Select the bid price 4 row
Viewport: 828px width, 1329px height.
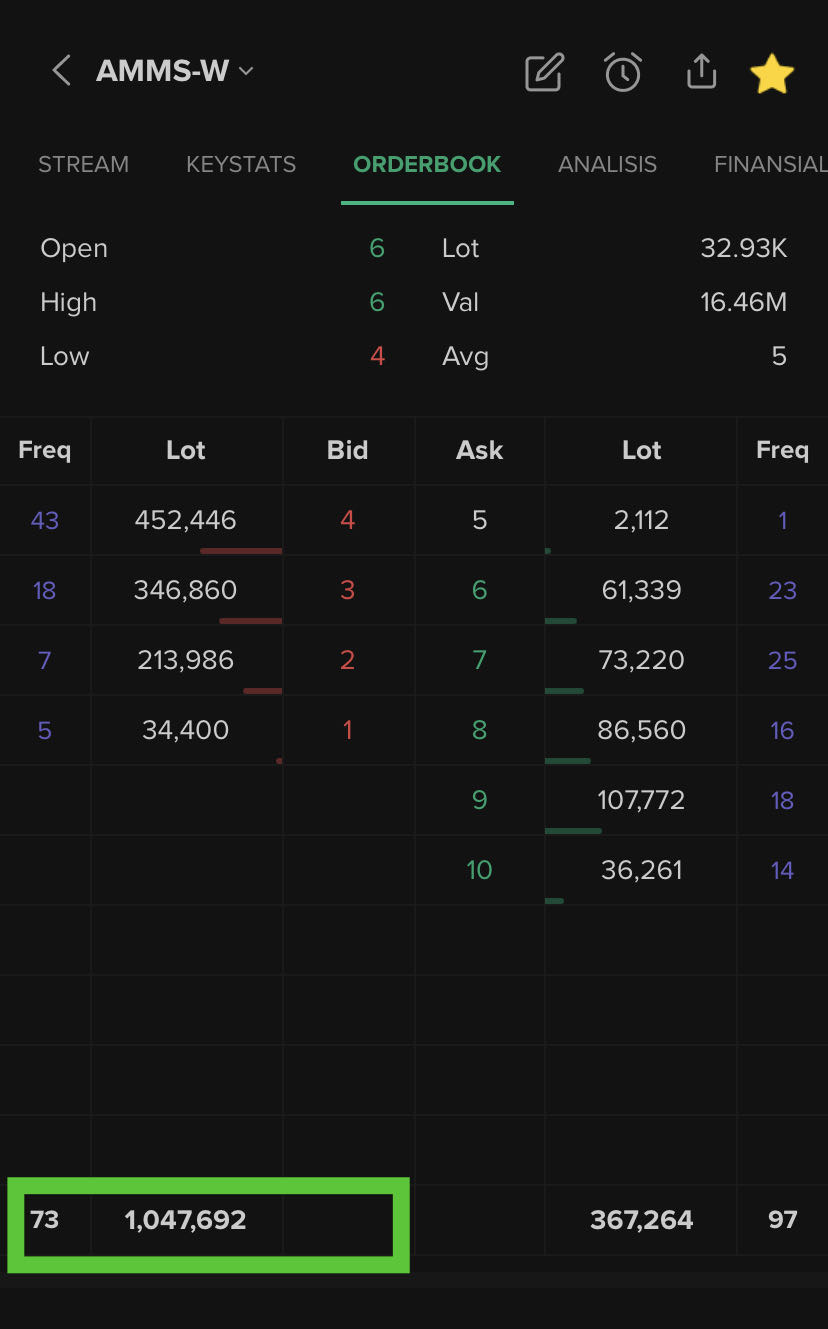click(347, 520)
